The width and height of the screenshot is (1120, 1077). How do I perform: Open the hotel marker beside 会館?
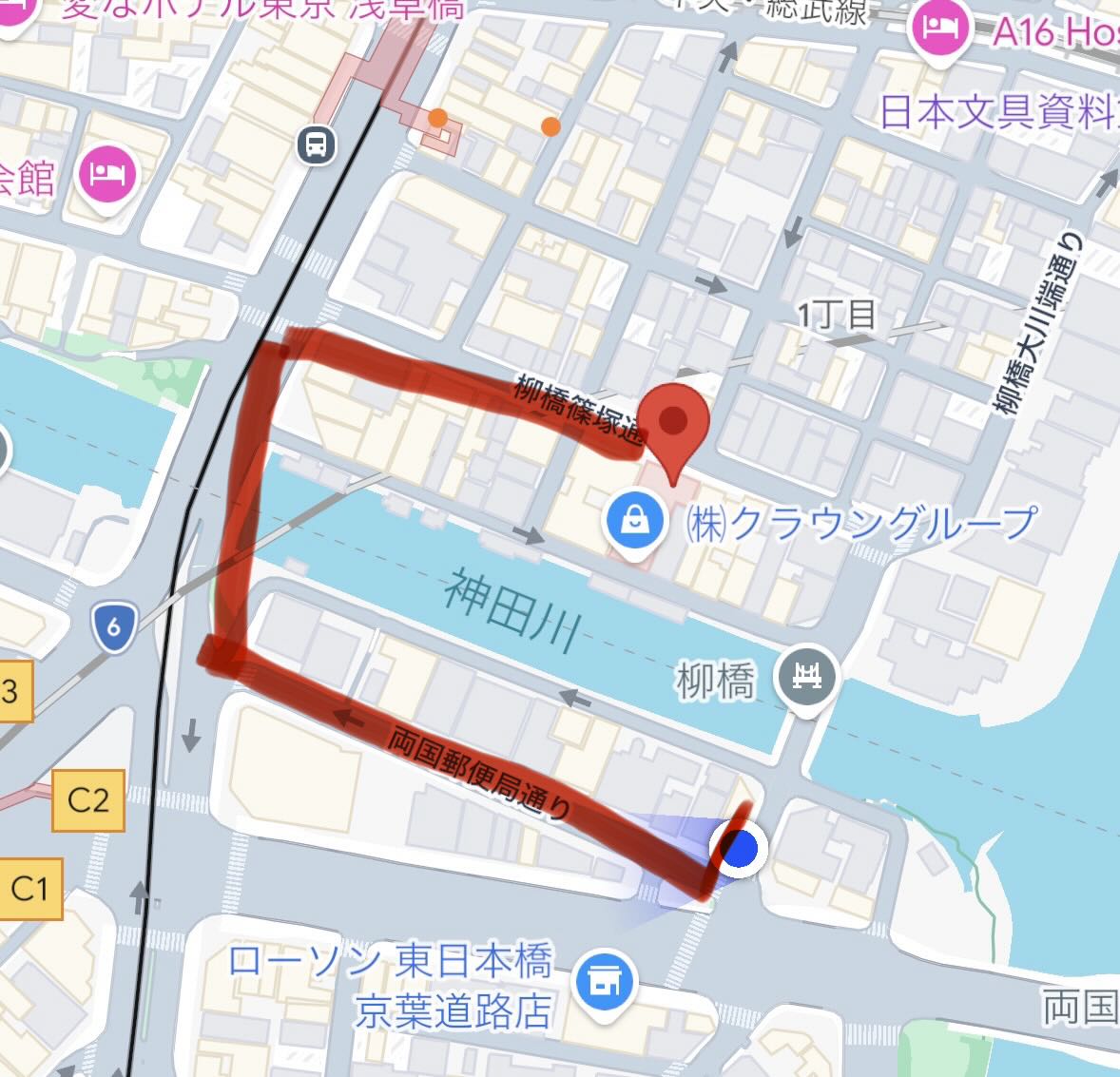tap(106, 173)
